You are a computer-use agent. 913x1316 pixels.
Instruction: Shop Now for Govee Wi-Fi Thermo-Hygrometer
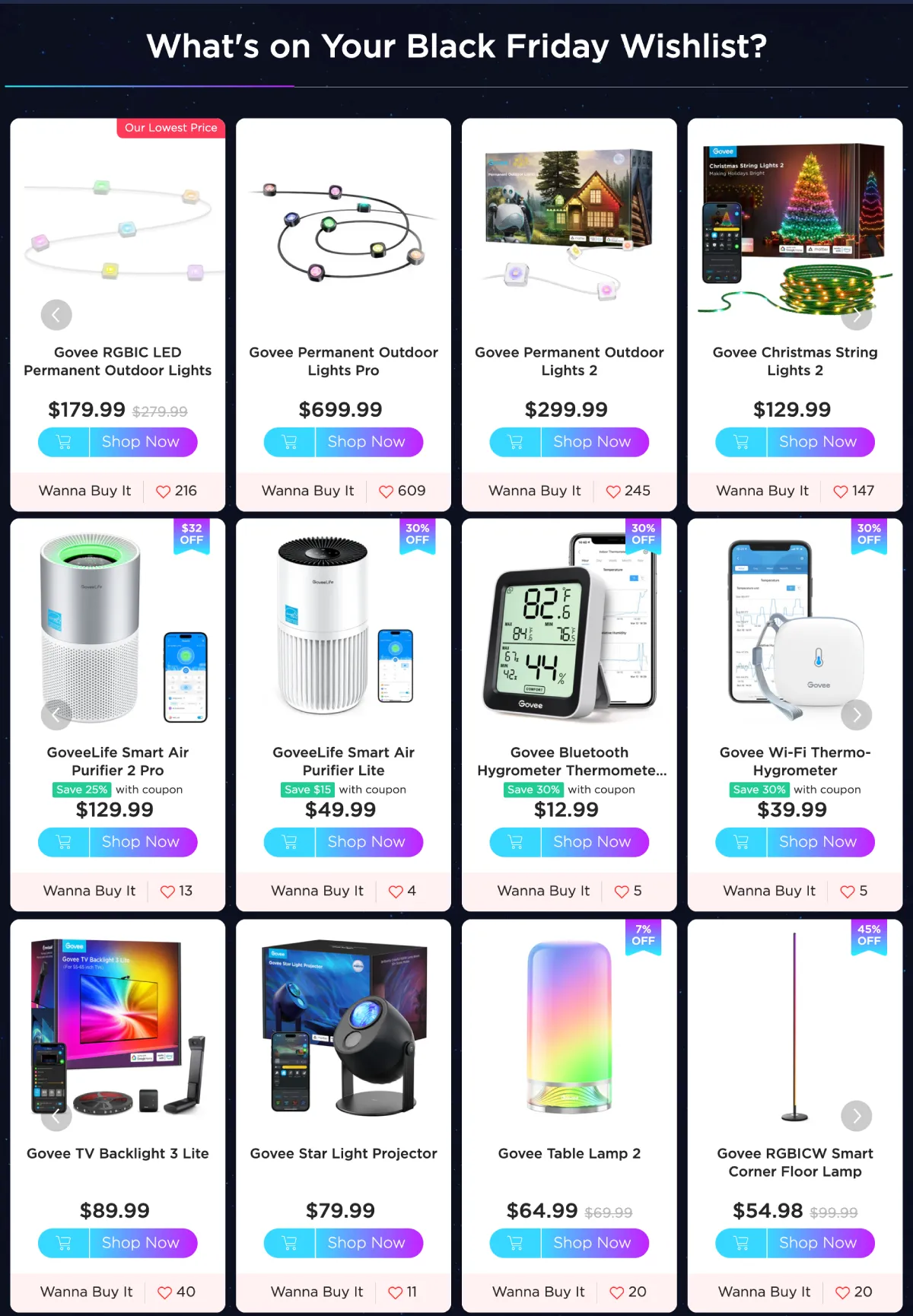pyautogui.click(x=819, y=842)
